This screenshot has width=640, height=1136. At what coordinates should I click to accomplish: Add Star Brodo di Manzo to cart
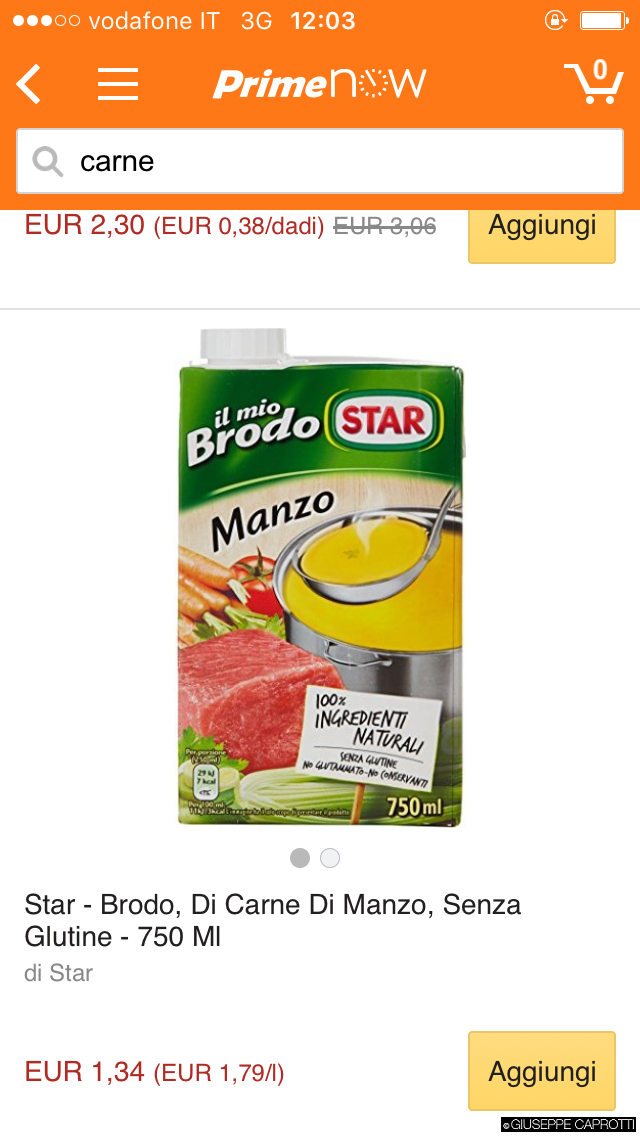tap(541, 1071)
